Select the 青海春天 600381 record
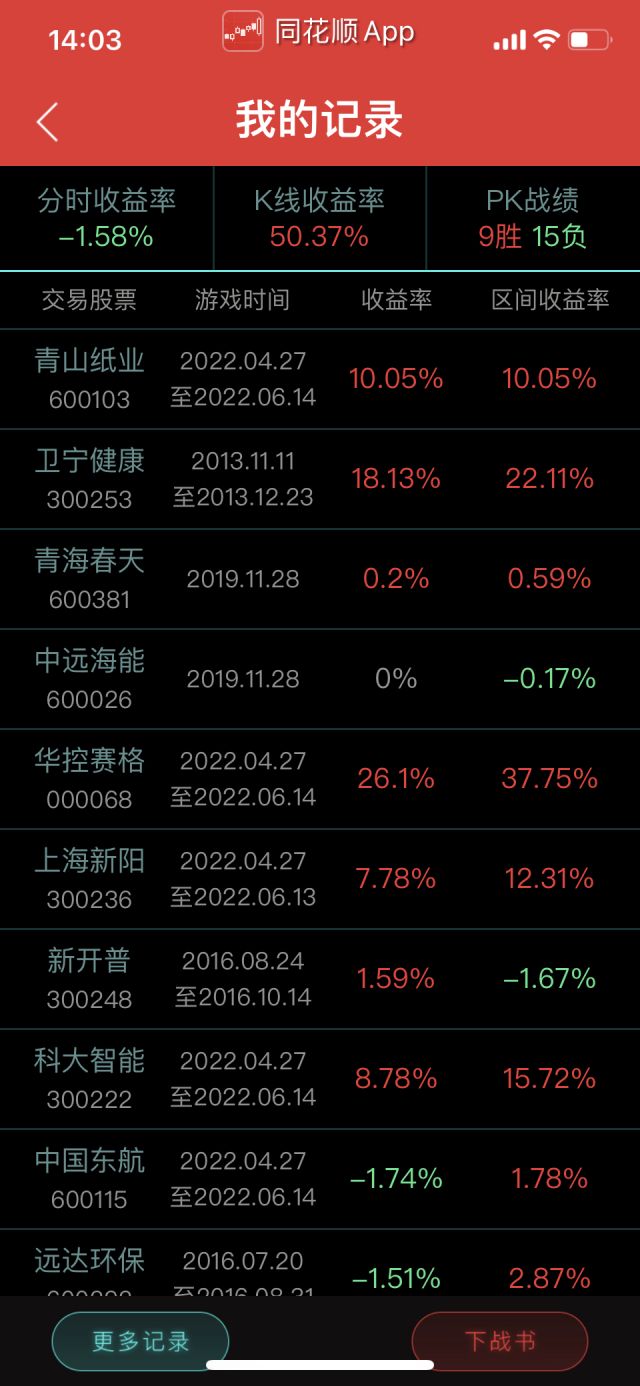The width and height of the screenshot is (640, 1386). coord(320,580)
